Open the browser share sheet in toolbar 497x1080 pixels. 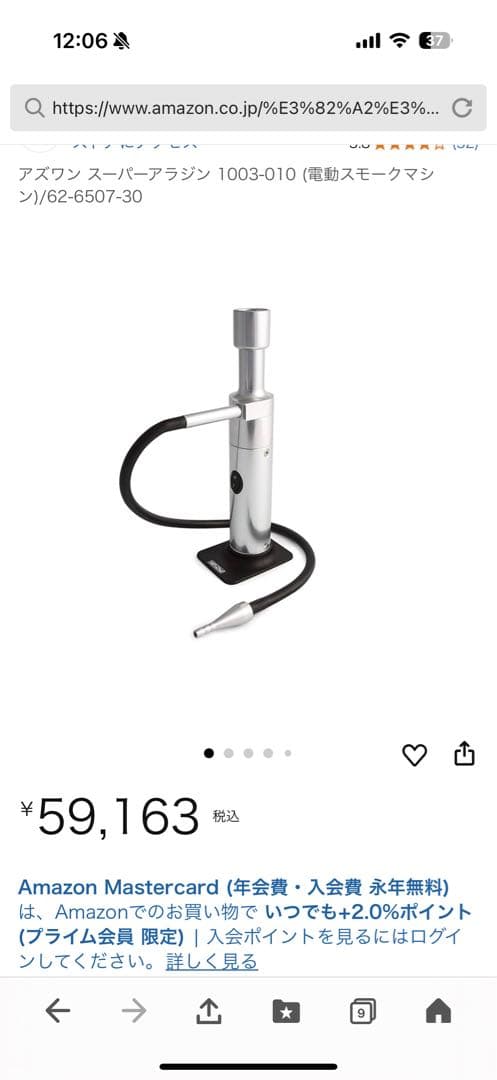[x=209, y=1011]
